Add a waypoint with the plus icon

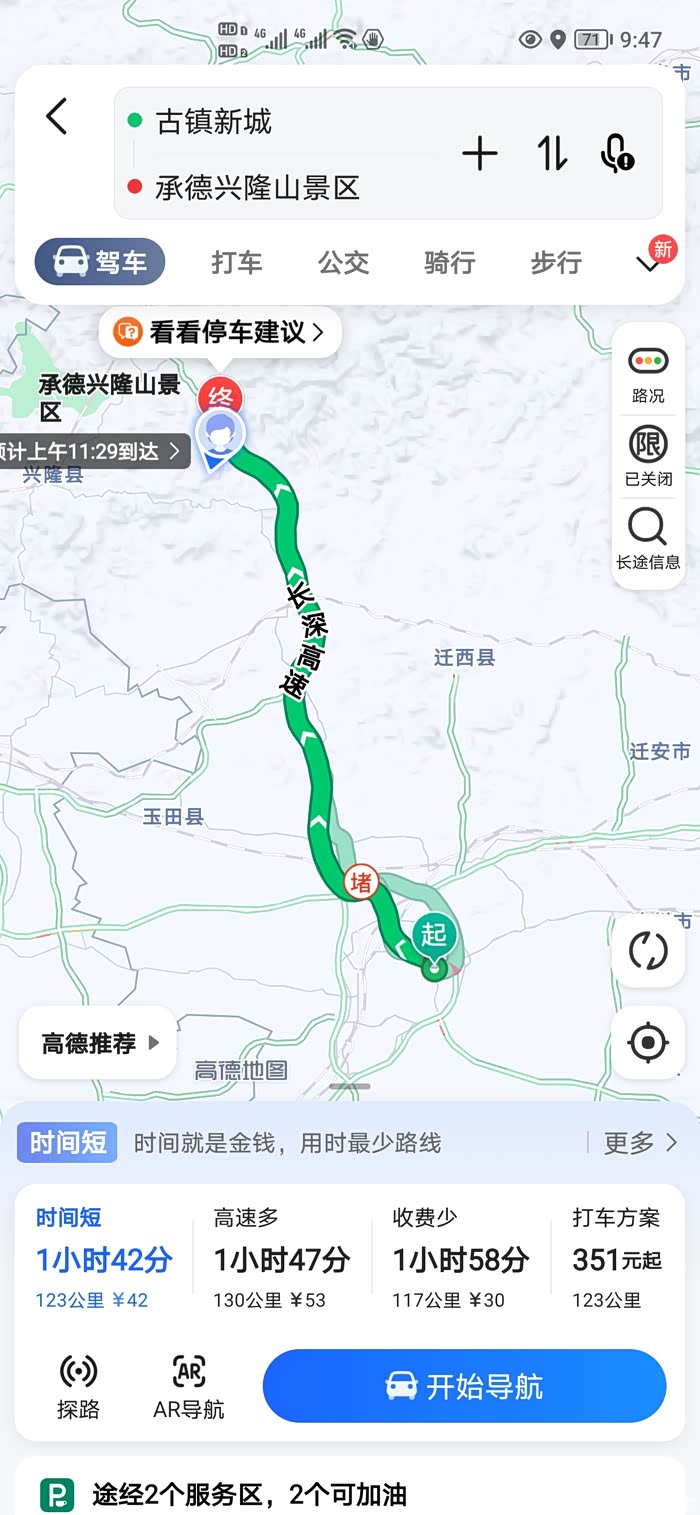[x=480, y=154]
